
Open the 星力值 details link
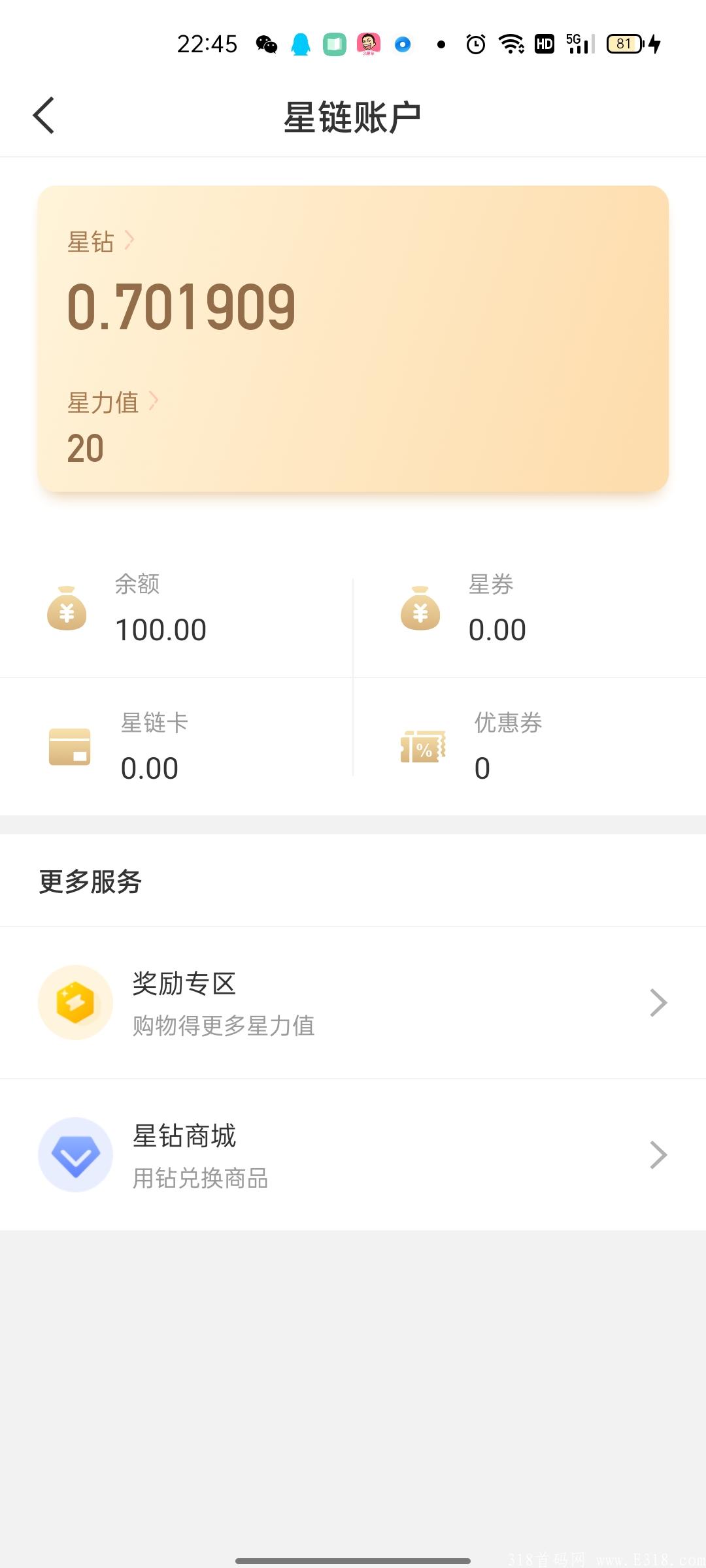click(113, 402)
